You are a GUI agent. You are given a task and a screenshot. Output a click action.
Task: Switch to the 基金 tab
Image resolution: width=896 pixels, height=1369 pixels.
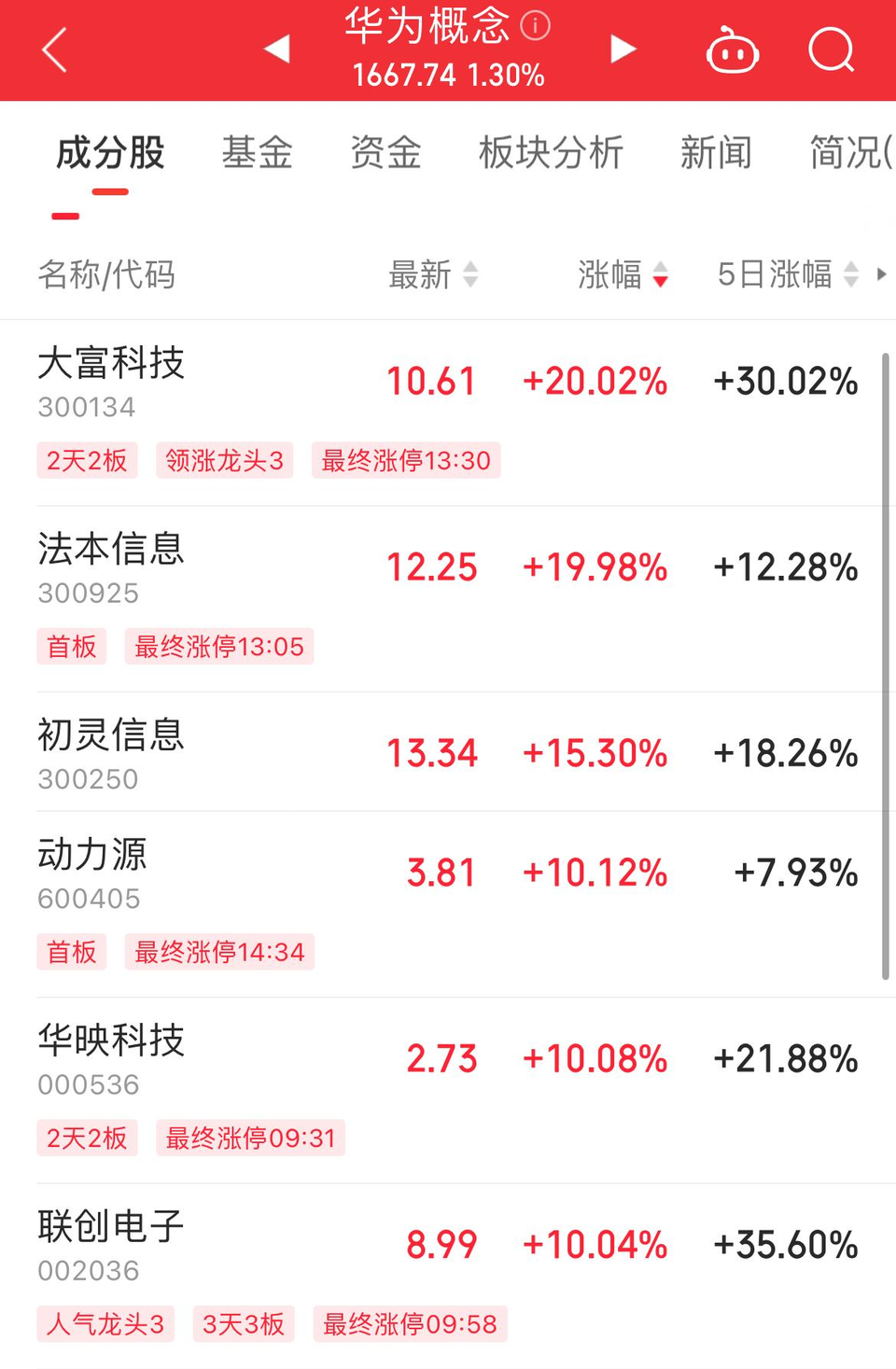(x=257, y=152)
